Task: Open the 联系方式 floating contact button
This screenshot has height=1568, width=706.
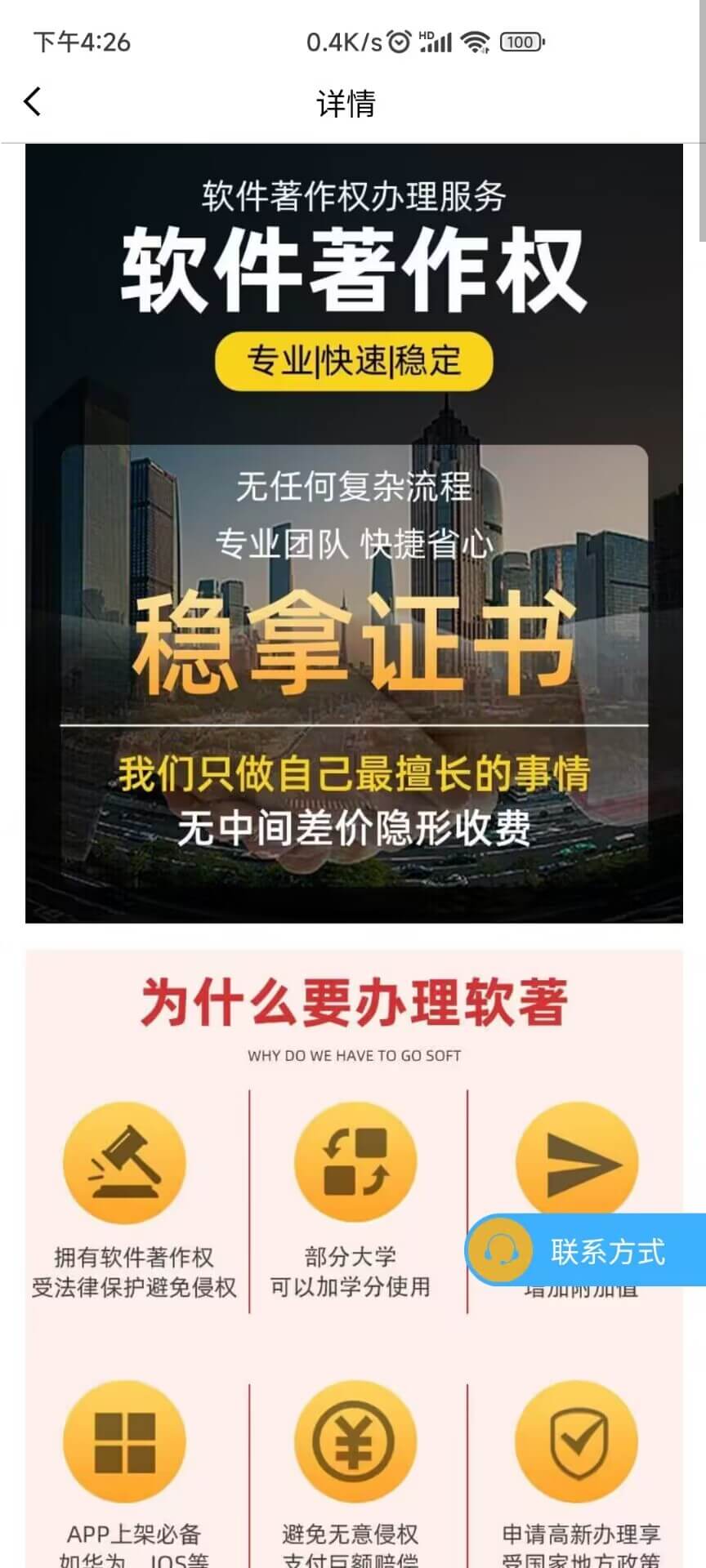Action: (585, 1250)
